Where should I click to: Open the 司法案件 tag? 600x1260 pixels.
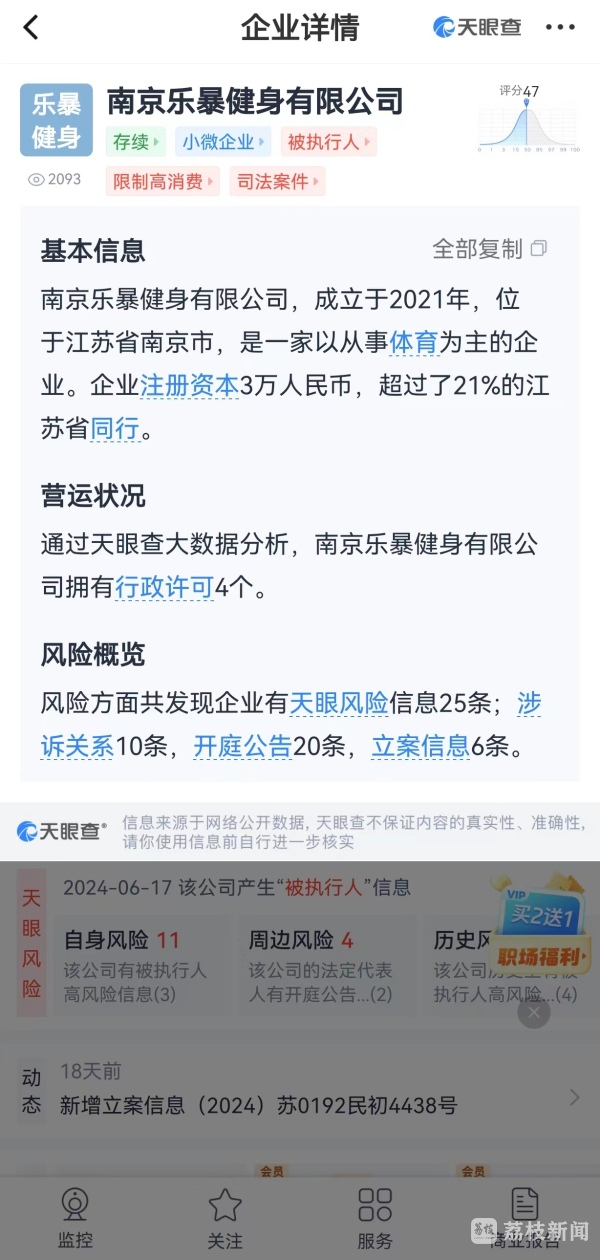click(x=277, y=181)
